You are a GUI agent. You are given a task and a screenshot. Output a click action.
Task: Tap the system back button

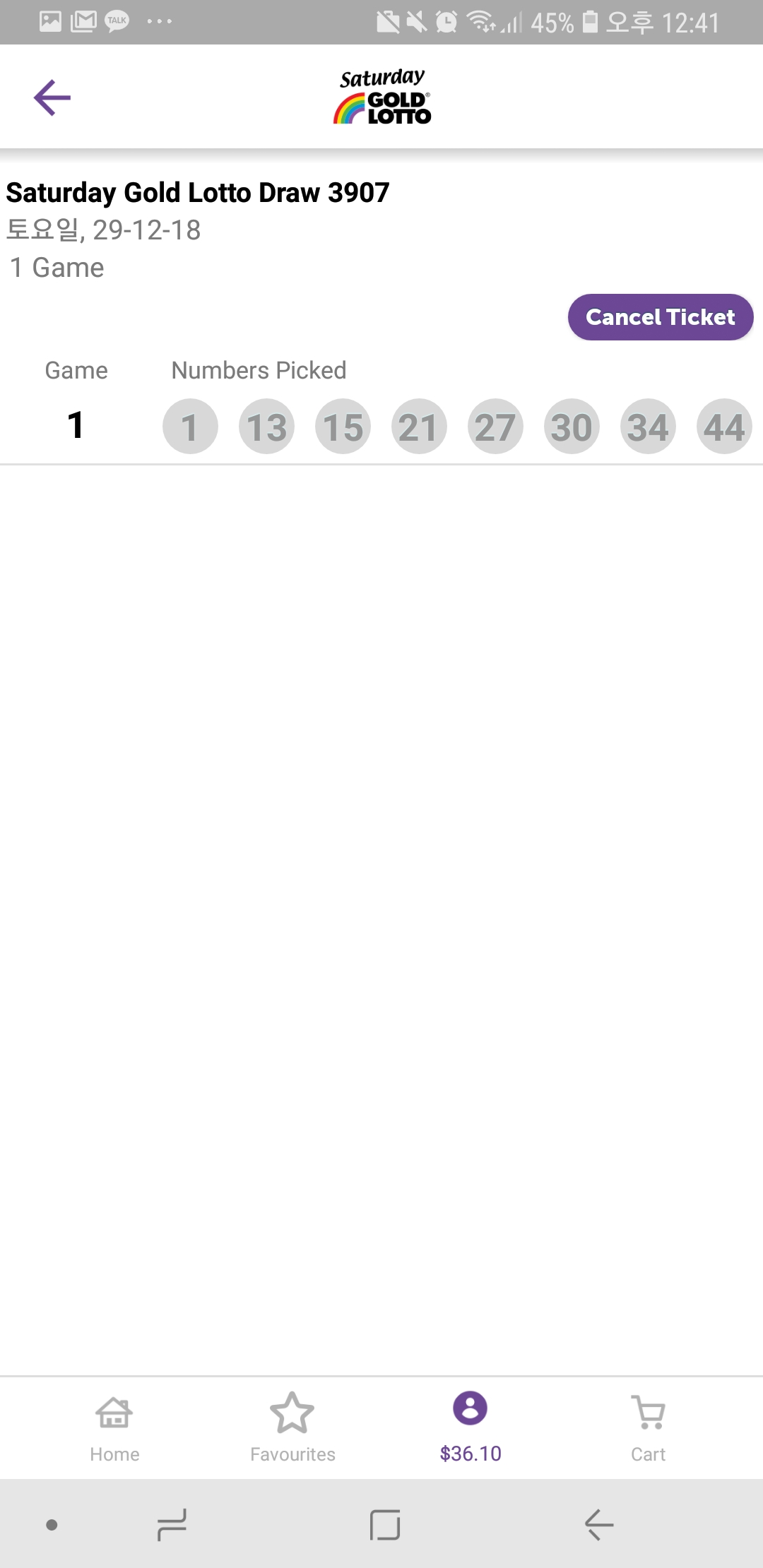598,1524
